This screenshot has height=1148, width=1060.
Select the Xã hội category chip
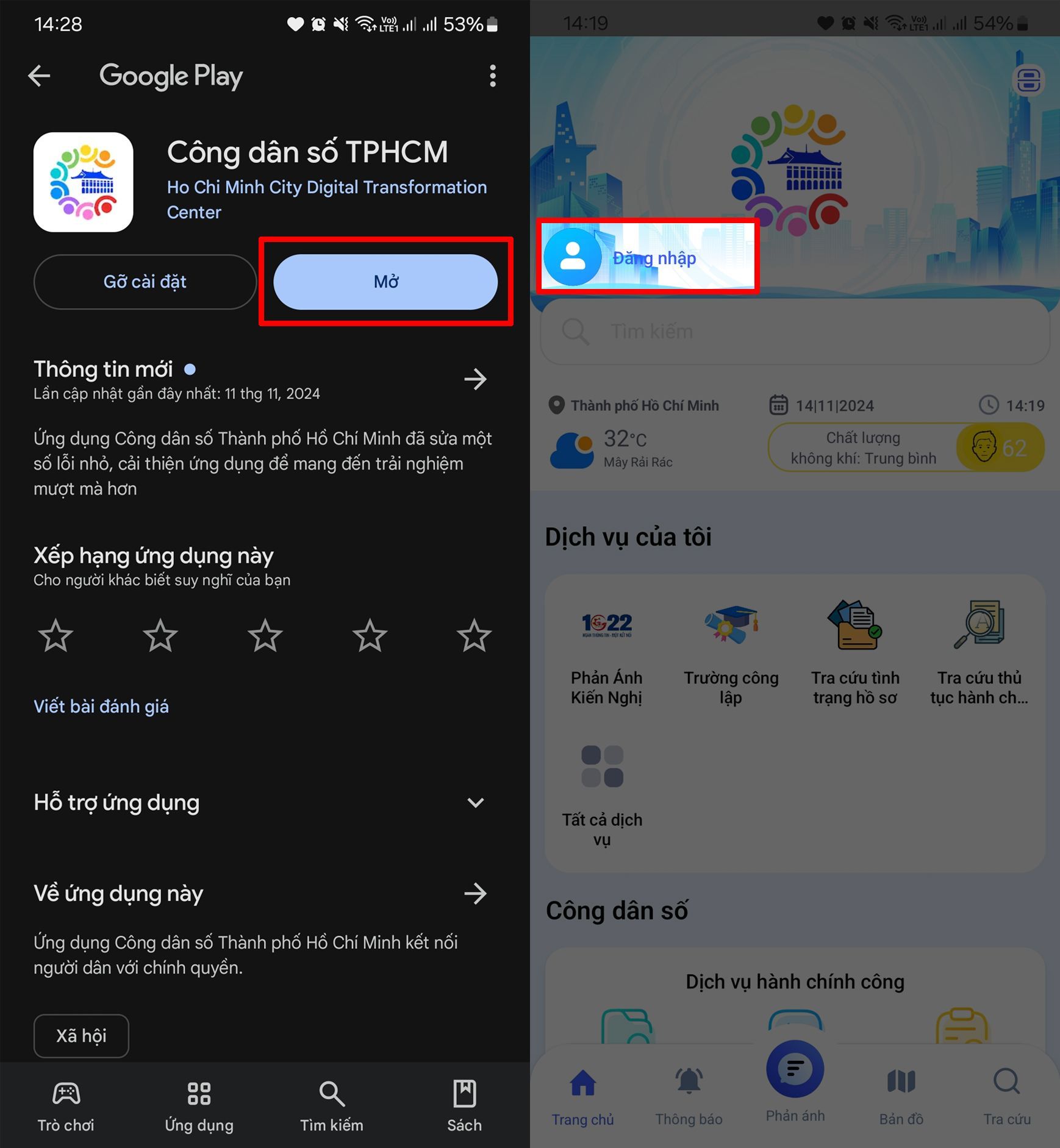81,1036
